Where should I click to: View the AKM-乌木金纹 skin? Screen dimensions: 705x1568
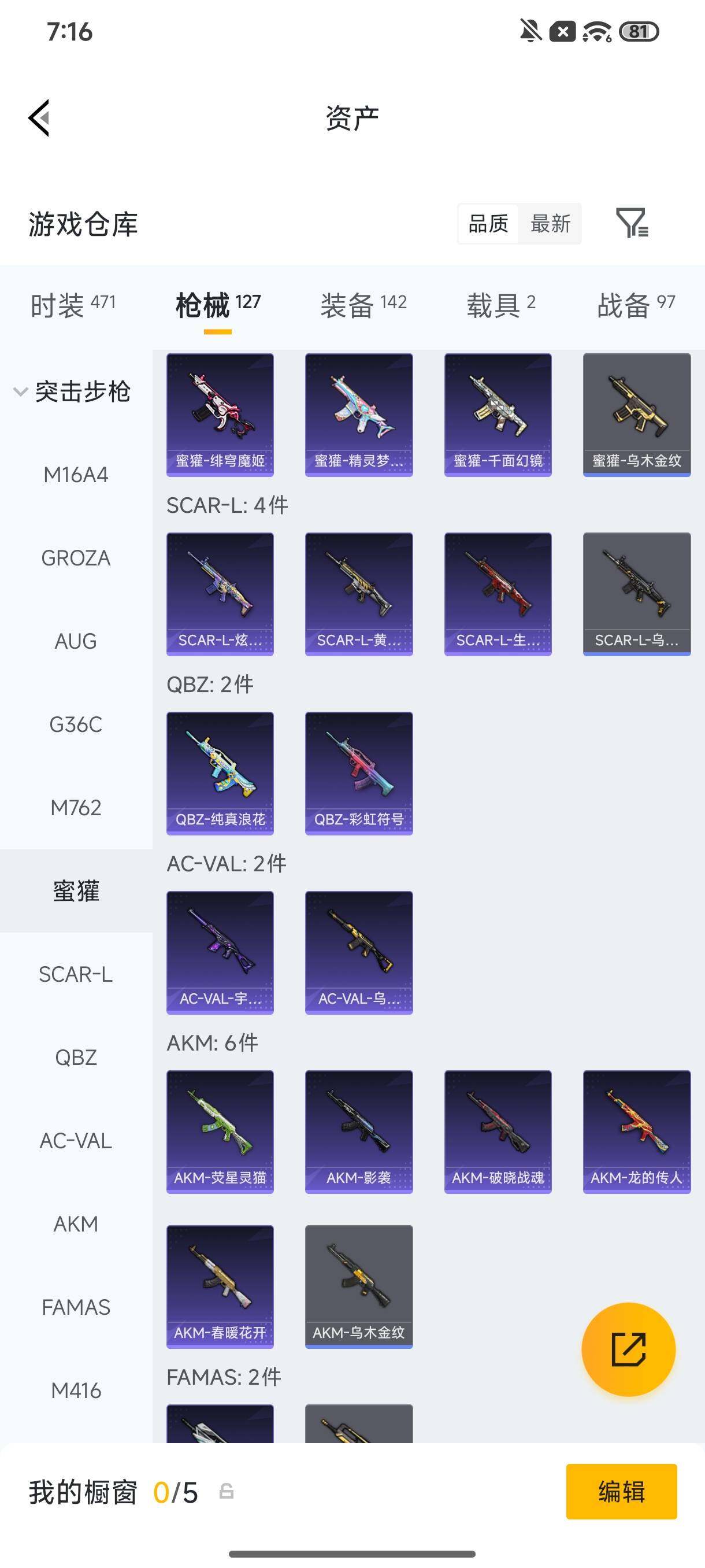click(x=359, y=1286)
